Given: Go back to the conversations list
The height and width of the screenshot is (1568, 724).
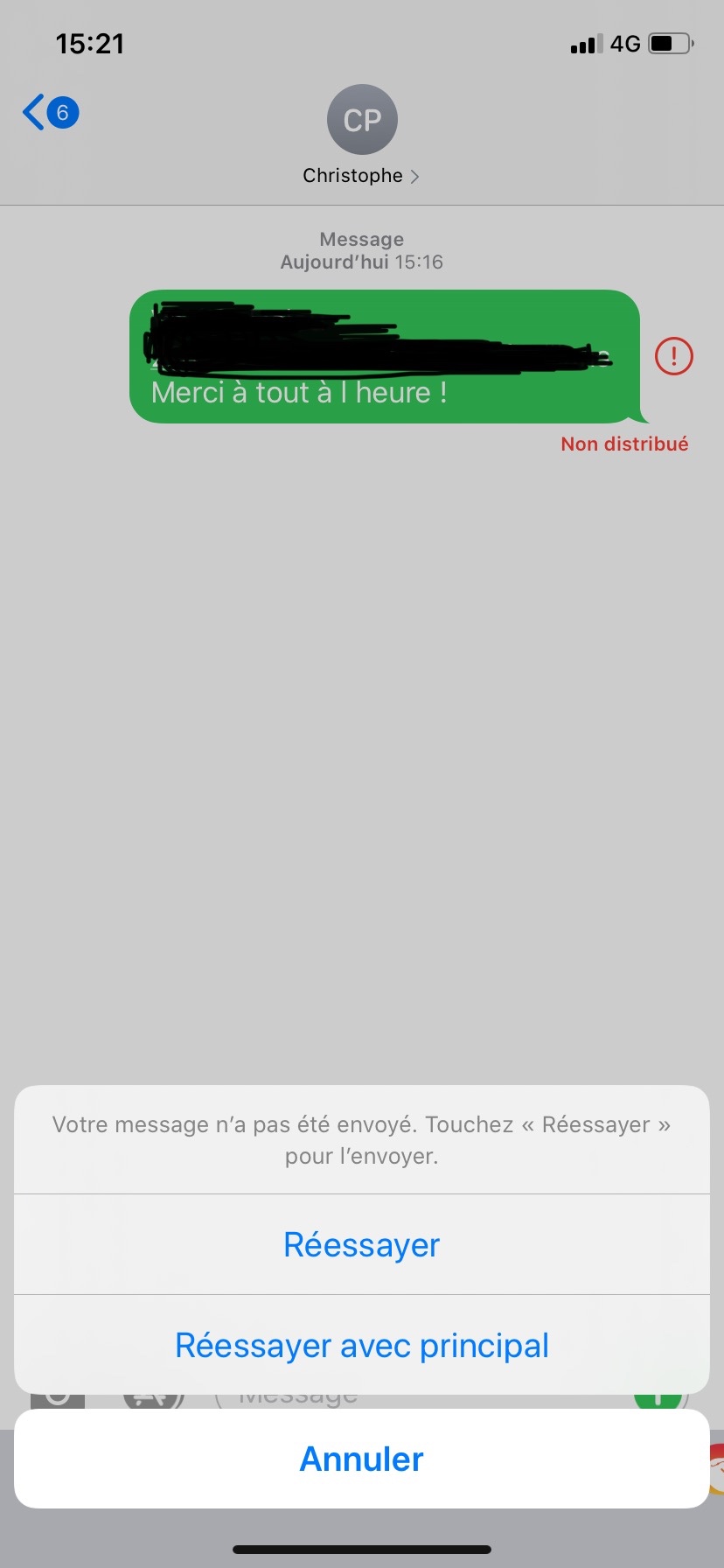Looking at the screenshot, I should 50,113.
